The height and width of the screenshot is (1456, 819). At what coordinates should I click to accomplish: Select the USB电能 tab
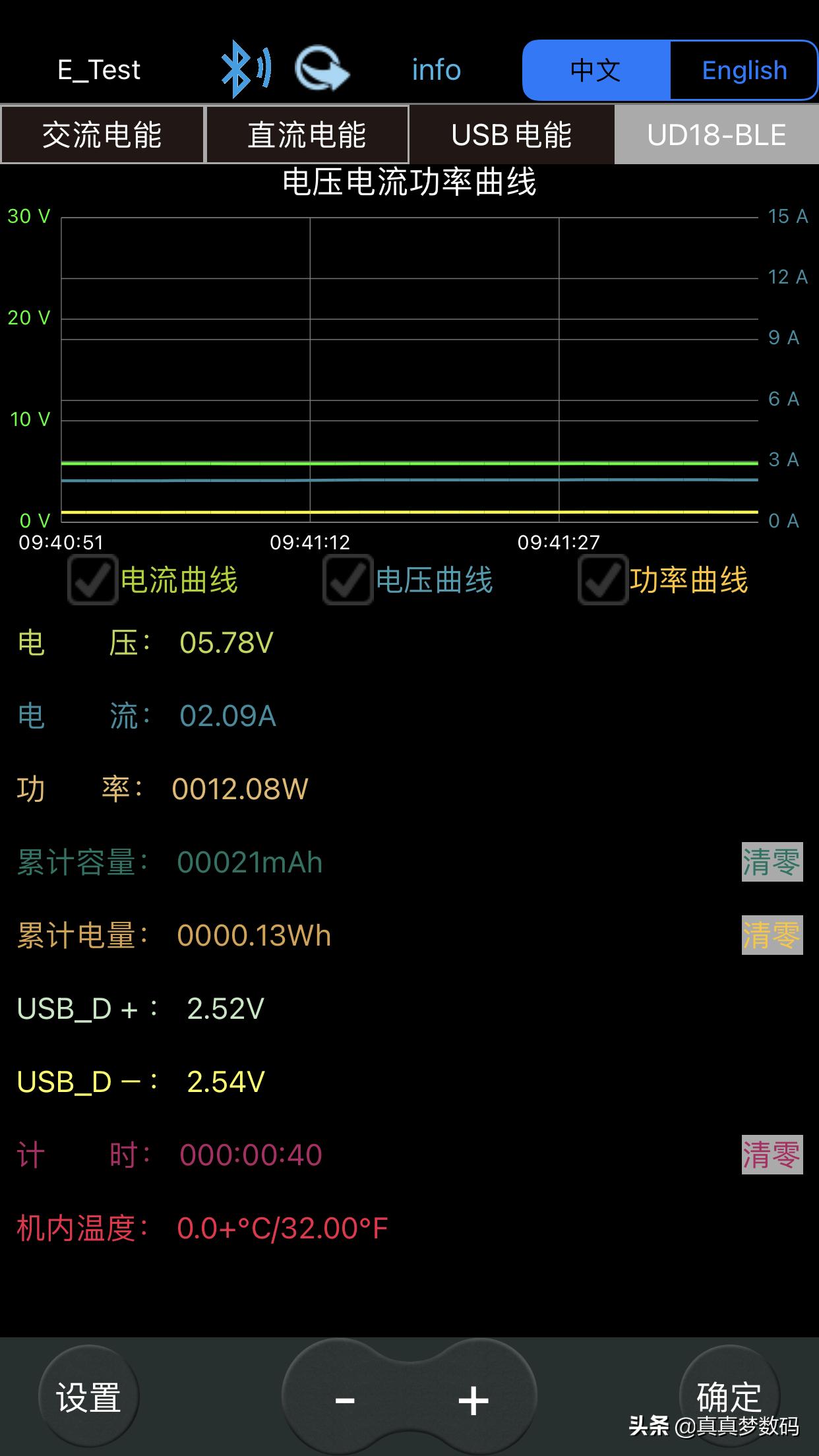pyautogui.click(x=512, y=135)
